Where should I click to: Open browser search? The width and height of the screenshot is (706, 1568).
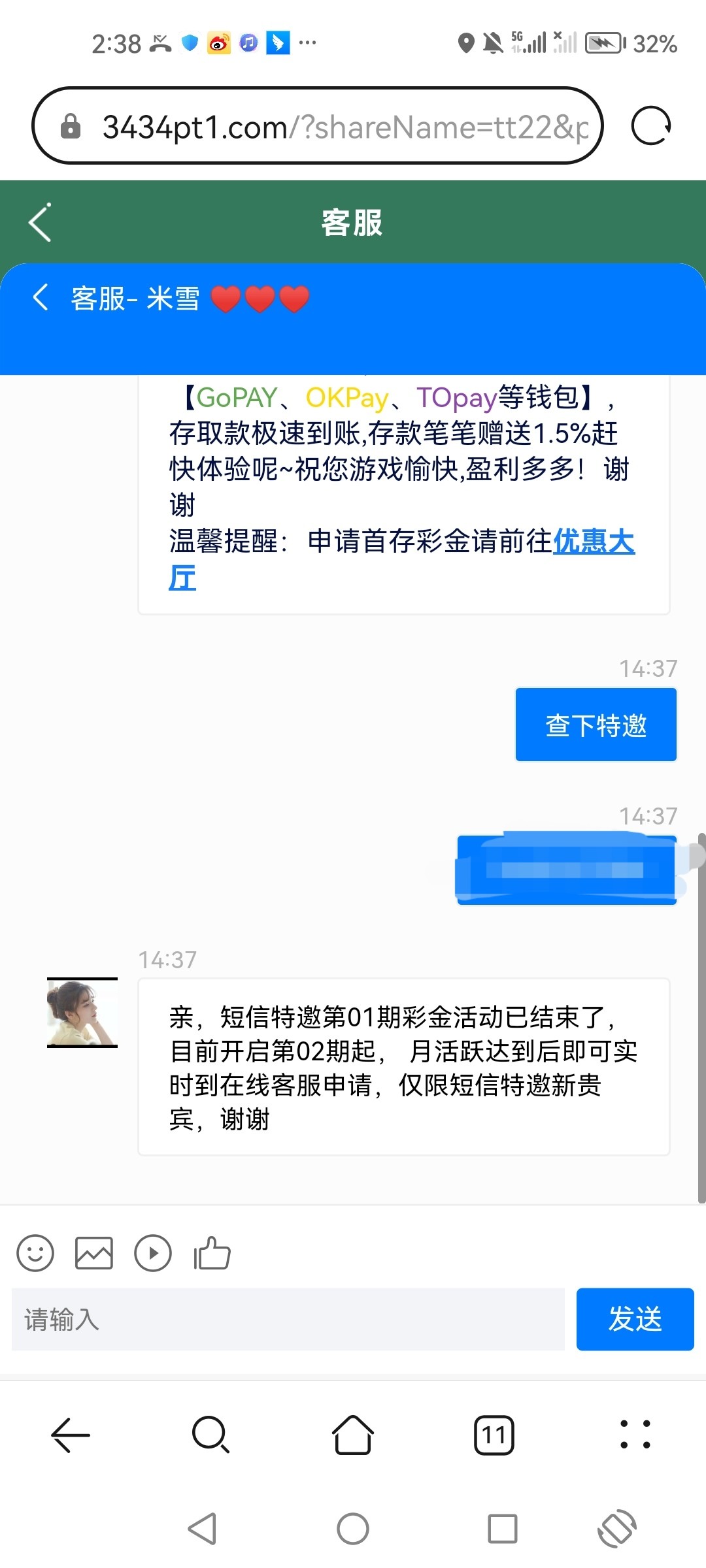(210, 1435)
